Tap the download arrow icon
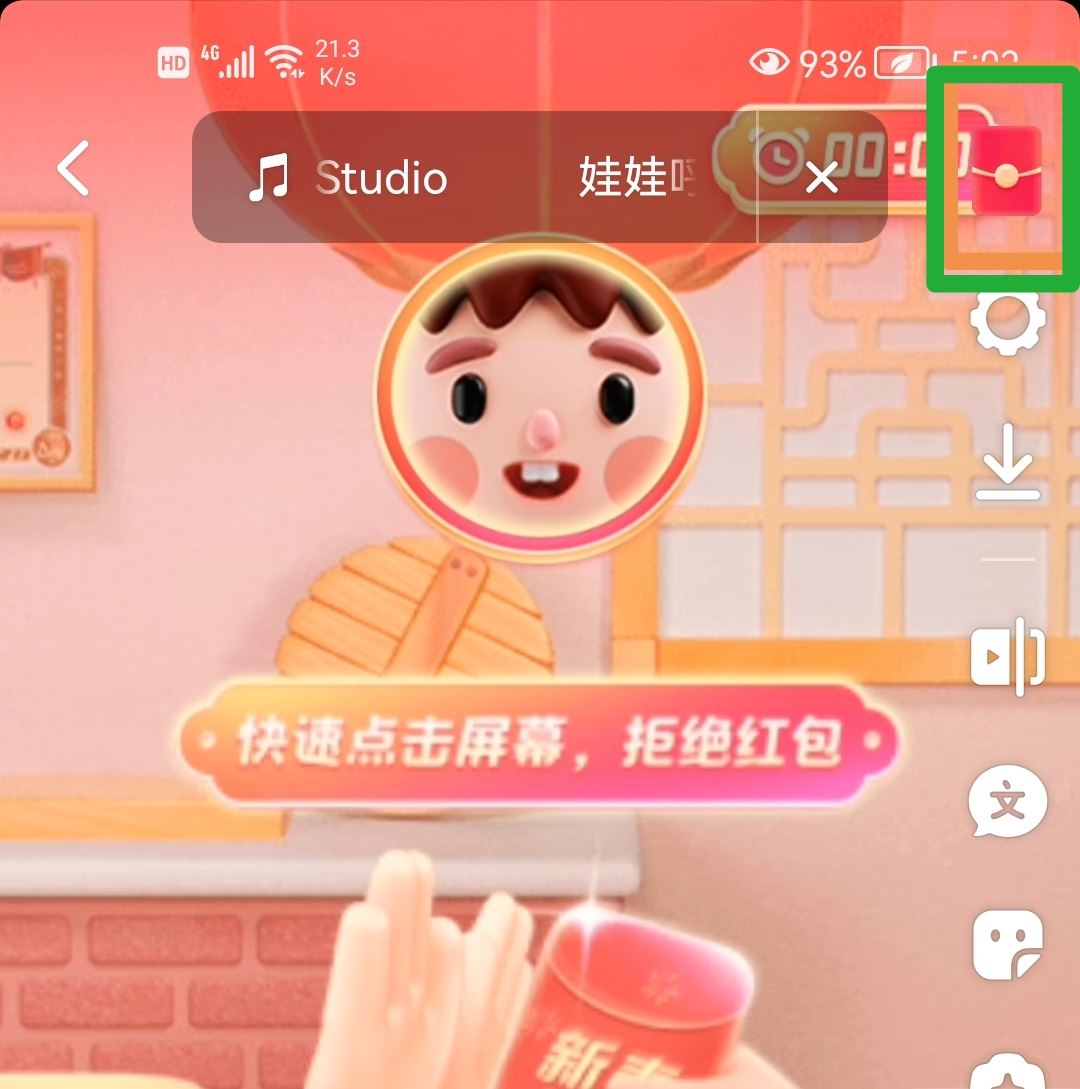The width and height of the screenshot is (1080, 1089). pos(1008,462)
